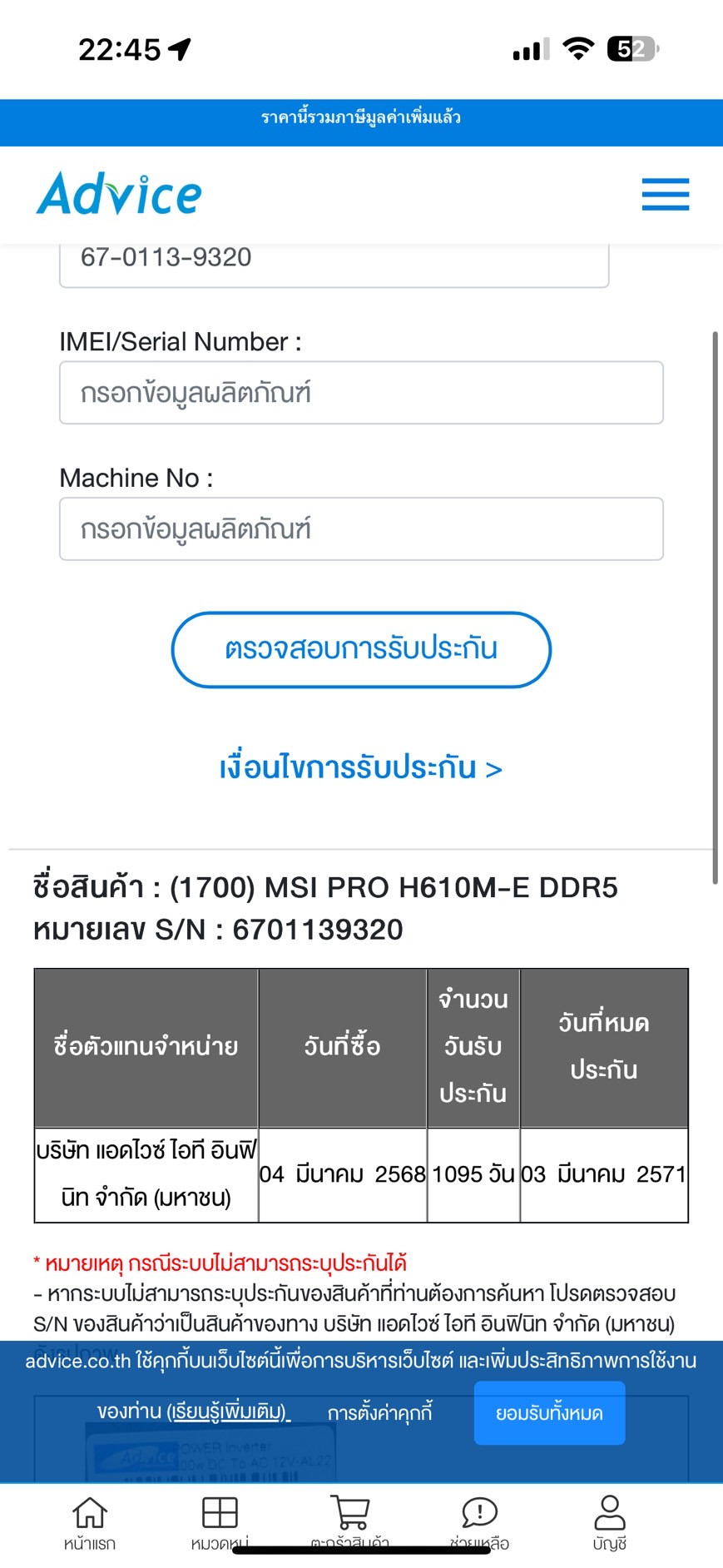Focus the IMEI/Serial Number field
Image resolution: width=723 pixels, height=1568 pixels.
click(x=361, y=393)
